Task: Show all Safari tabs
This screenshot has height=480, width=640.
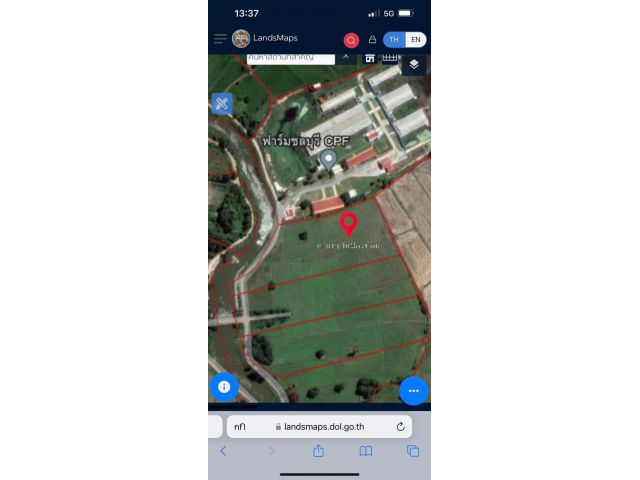Action: (x=413, y=451)
